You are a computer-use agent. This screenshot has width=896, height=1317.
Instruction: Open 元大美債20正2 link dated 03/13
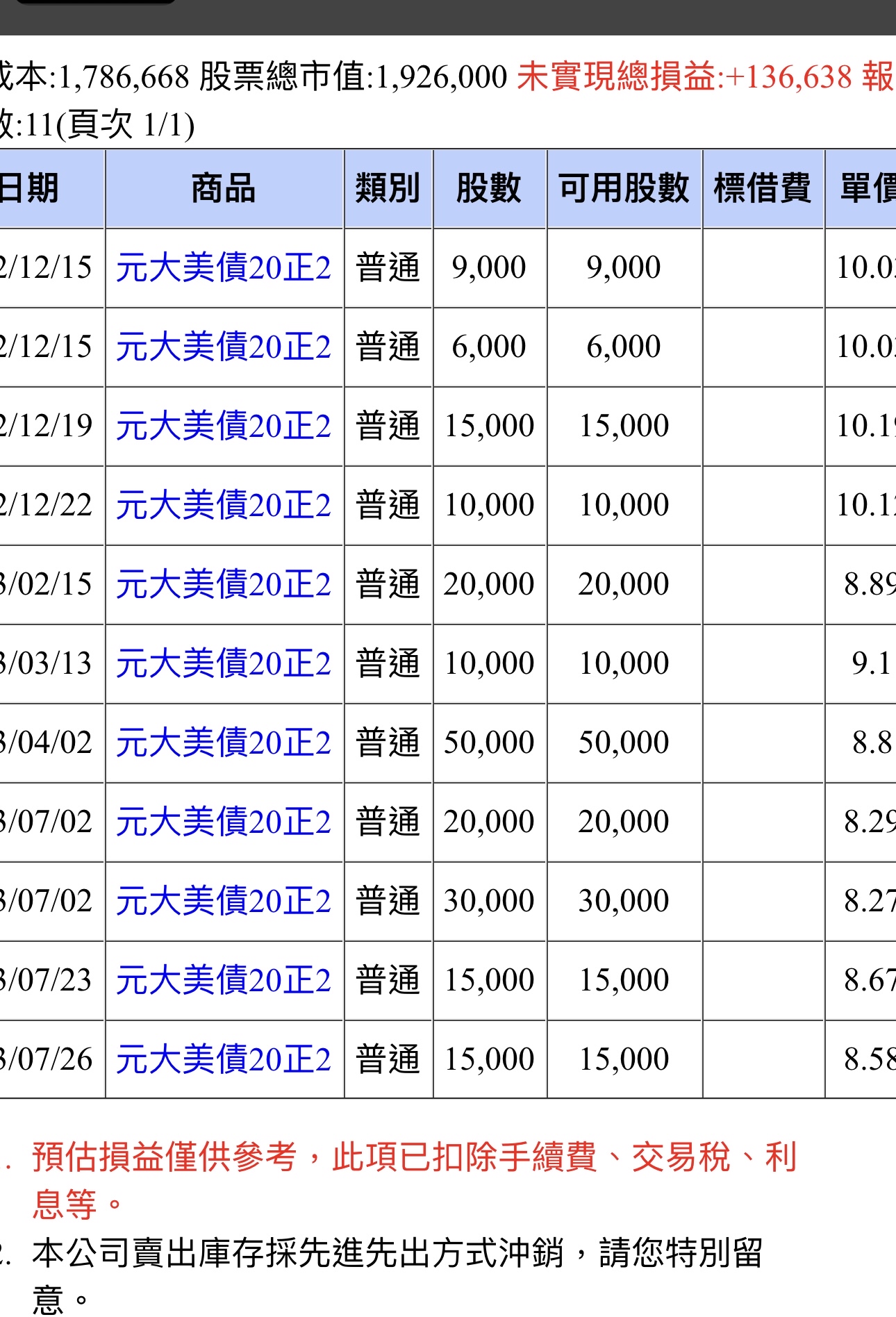click(224, 664)
